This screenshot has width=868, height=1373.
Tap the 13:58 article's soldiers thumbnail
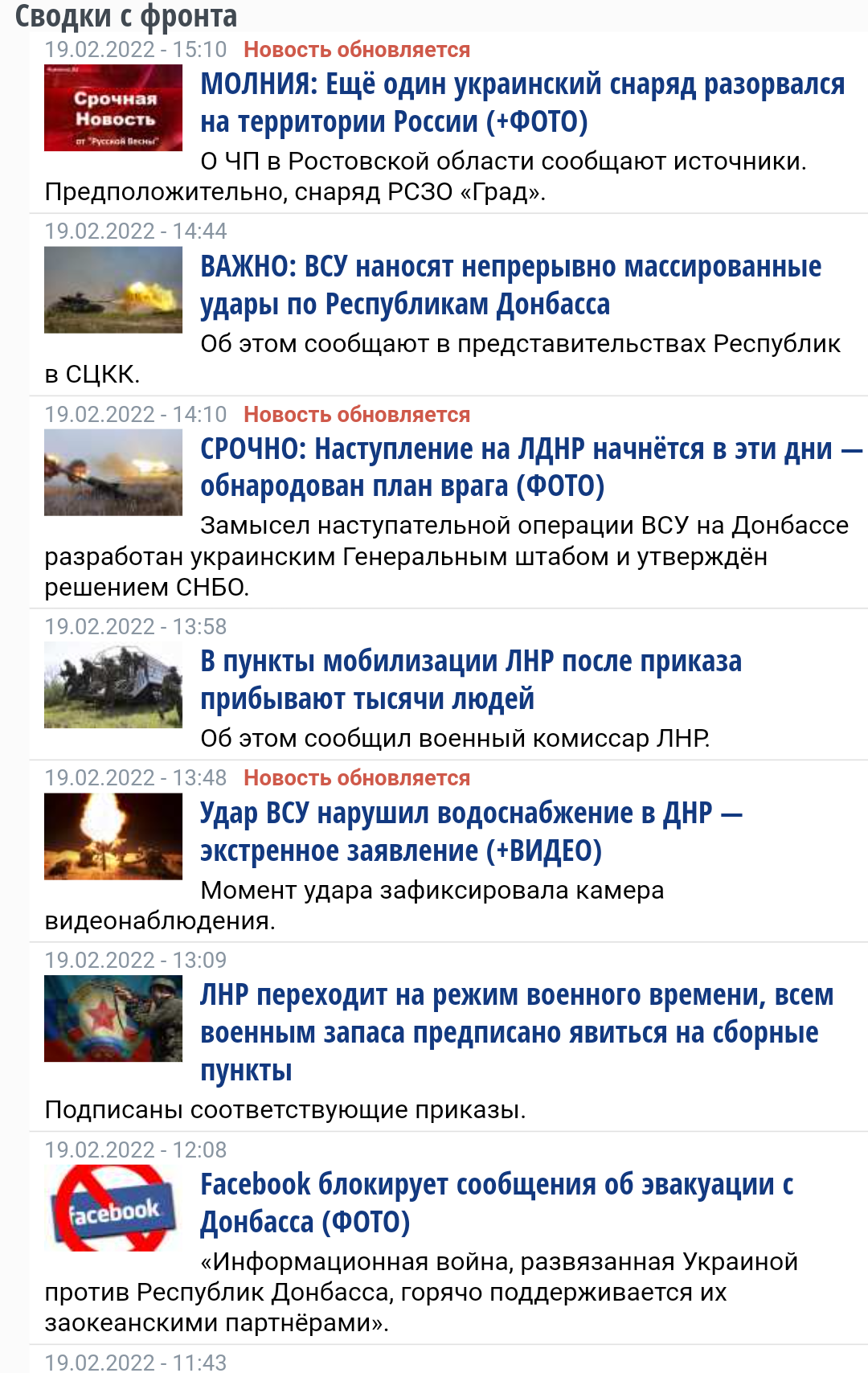[113, 685]
